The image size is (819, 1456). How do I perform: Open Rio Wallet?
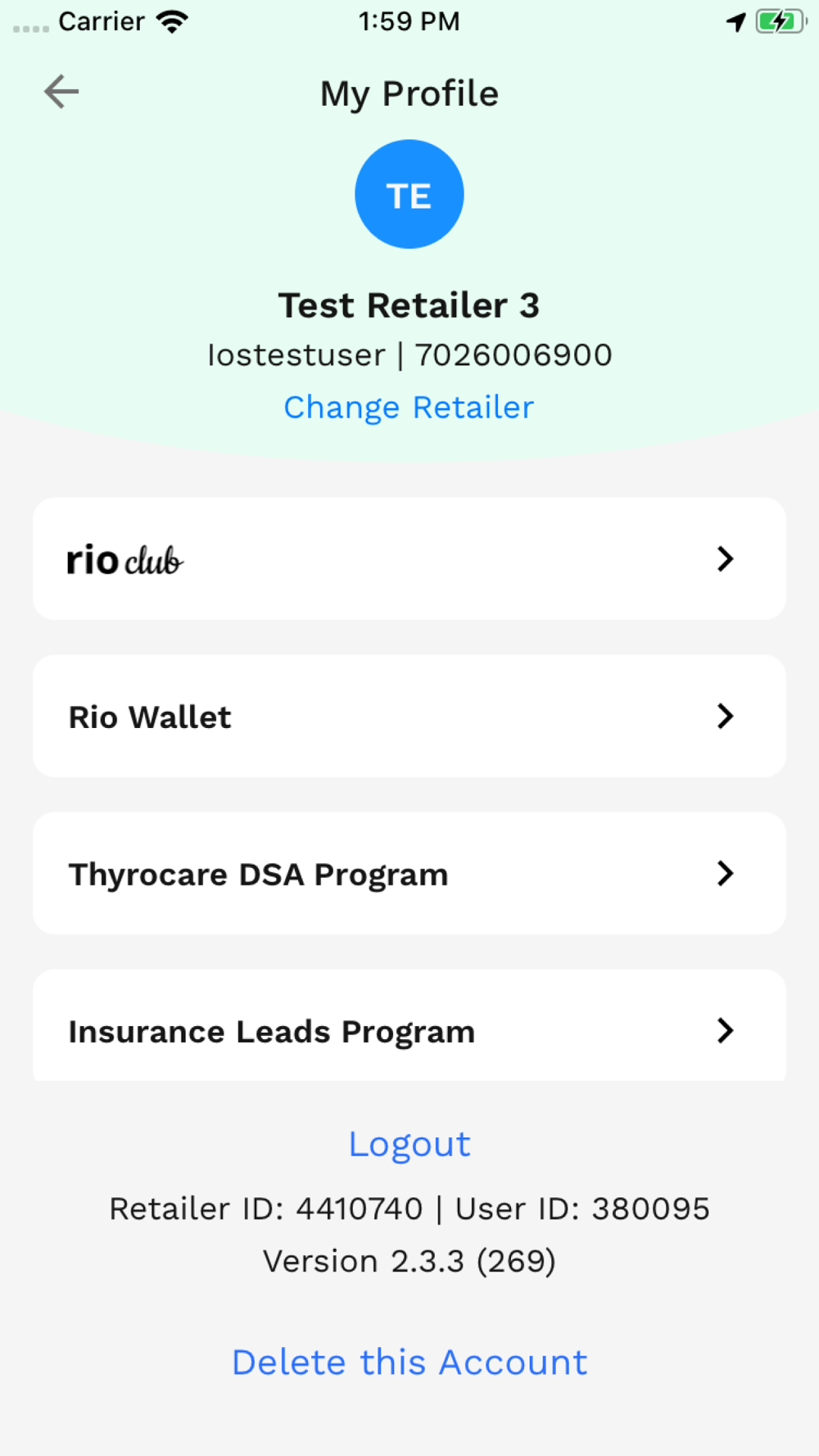409,717
